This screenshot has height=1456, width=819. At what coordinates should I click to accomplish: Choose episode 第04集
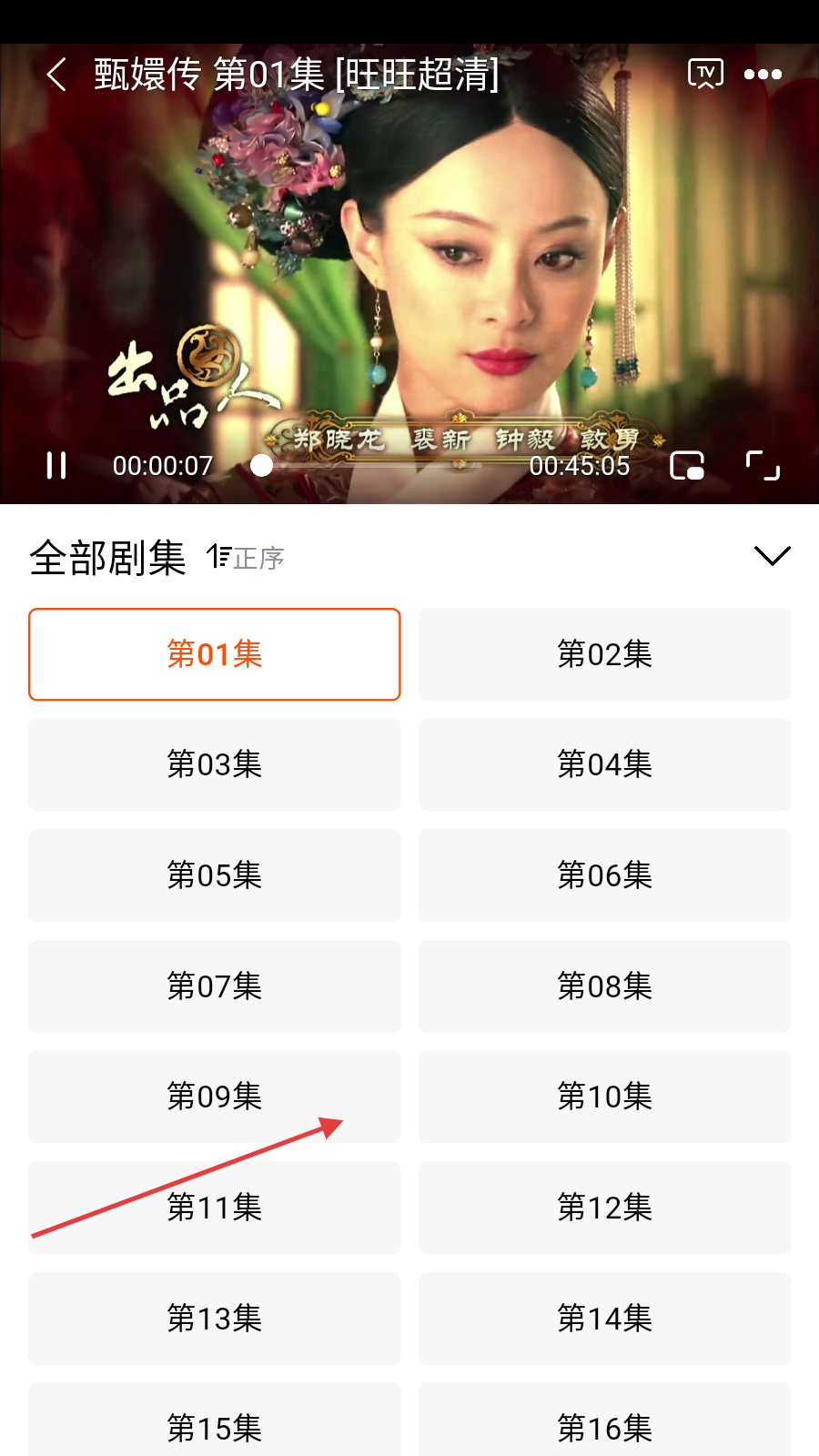point(604,764)
